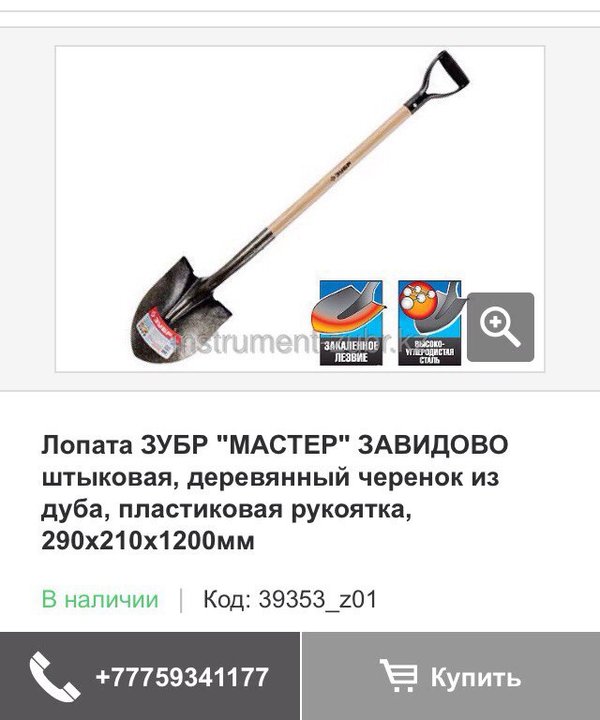The width and height of the screenshot is (600, 720).
Task: Zoom the shovel product image
Action: (500, 326)
